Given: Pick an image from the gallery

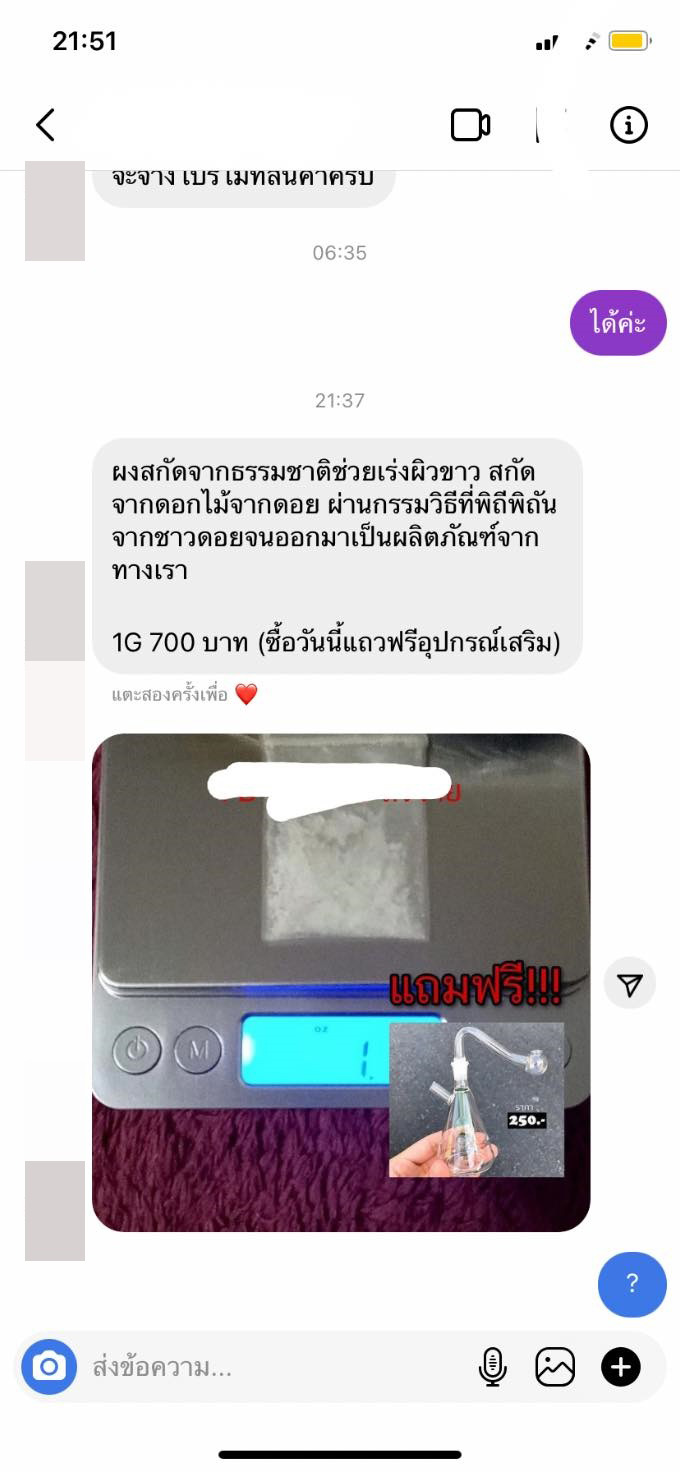Looking at the screenshot, I should click(x=555, y=1367).
